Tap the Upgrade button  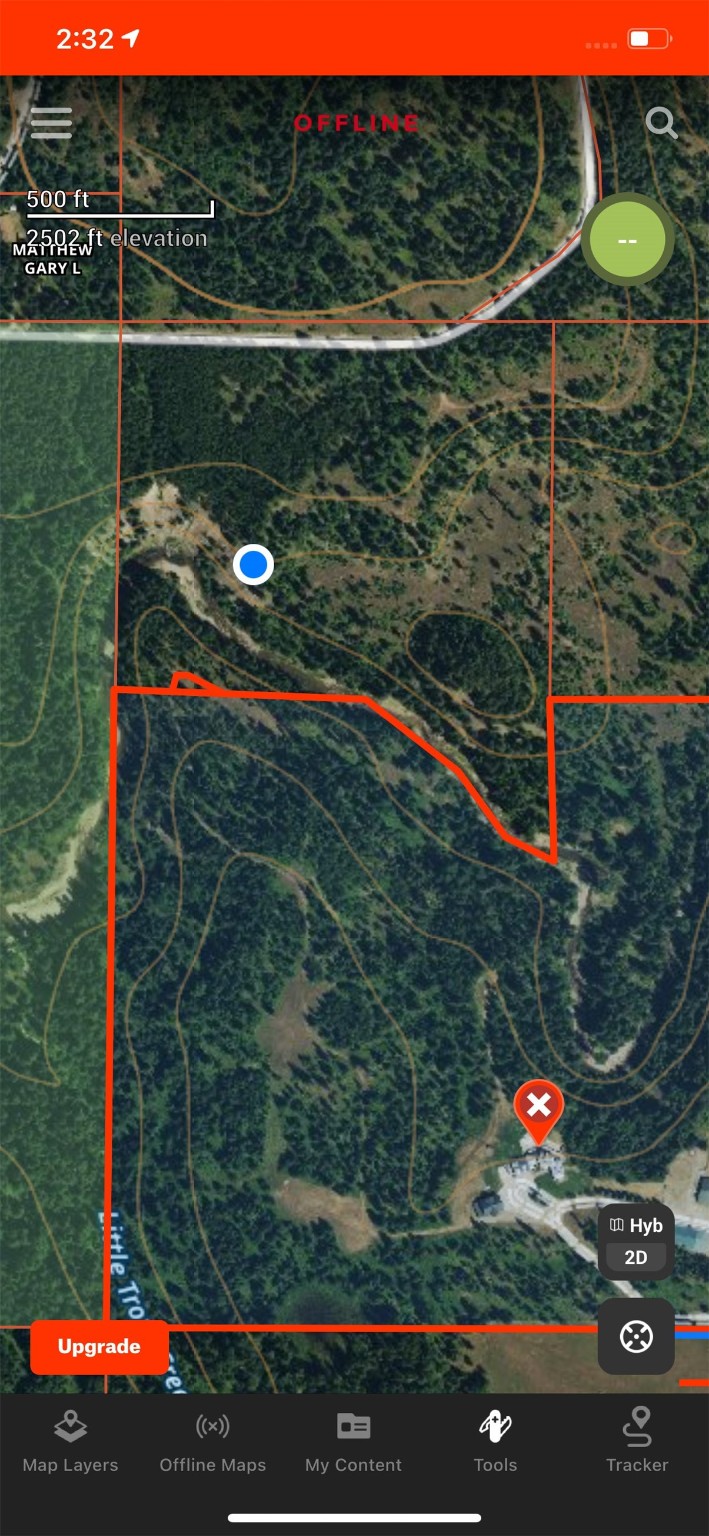click(x=99, y=1346)
